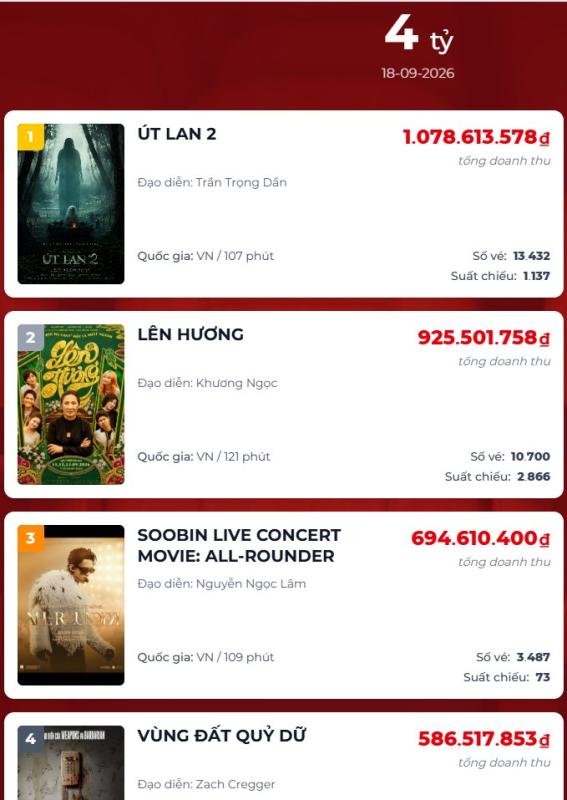The image size is (567, 800).
Task: View Soobin Live Concert Movie: All-Rounder details
Action: pos(283,605)
